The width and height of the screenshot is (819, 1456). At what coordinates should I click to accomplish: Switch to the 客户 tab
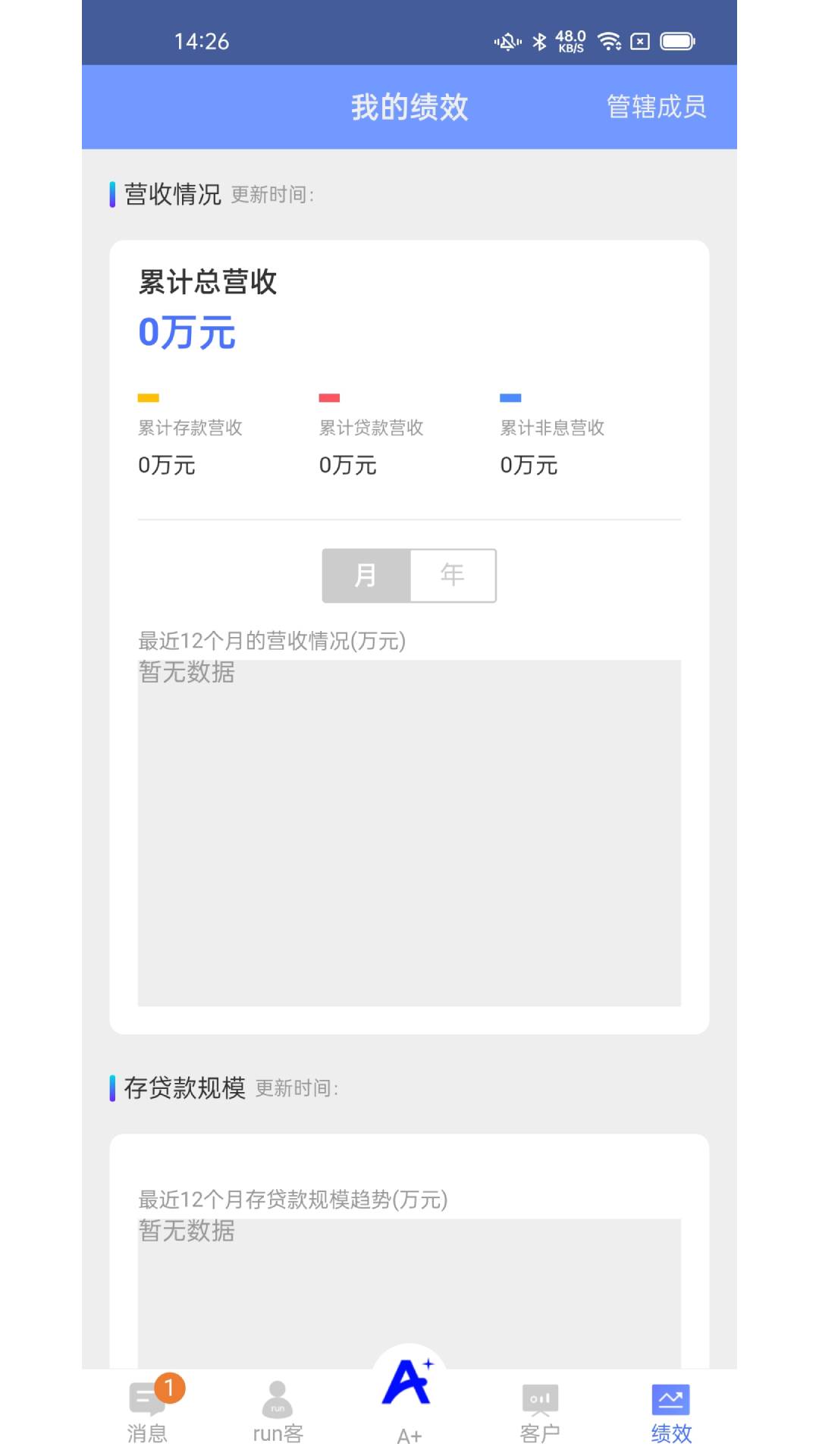pyautogui.click(x=540, y=1412)
